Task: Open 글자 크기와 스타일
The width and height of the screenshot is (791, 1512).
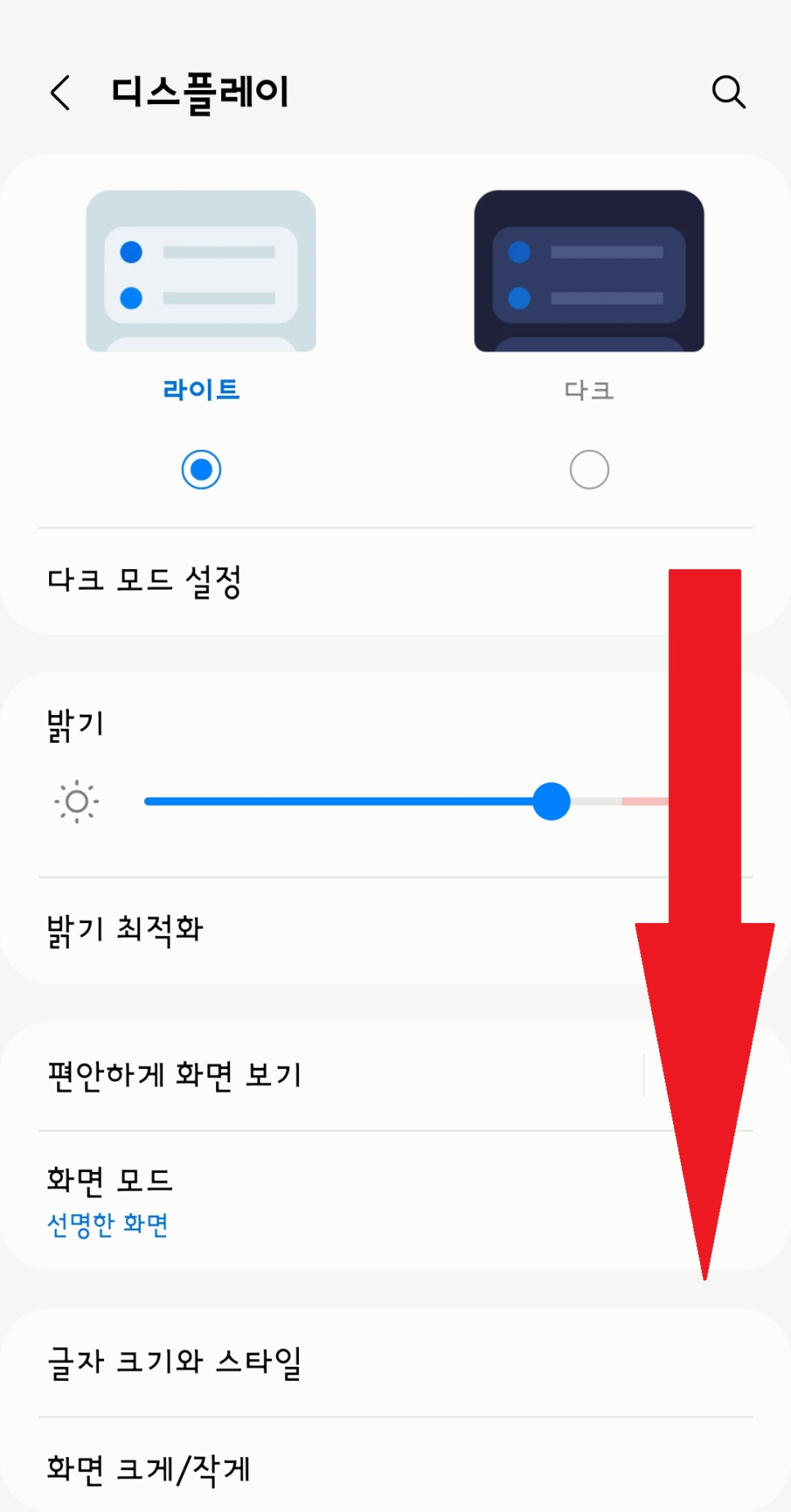Action: pyautogui.click(x=395, y=1362)
